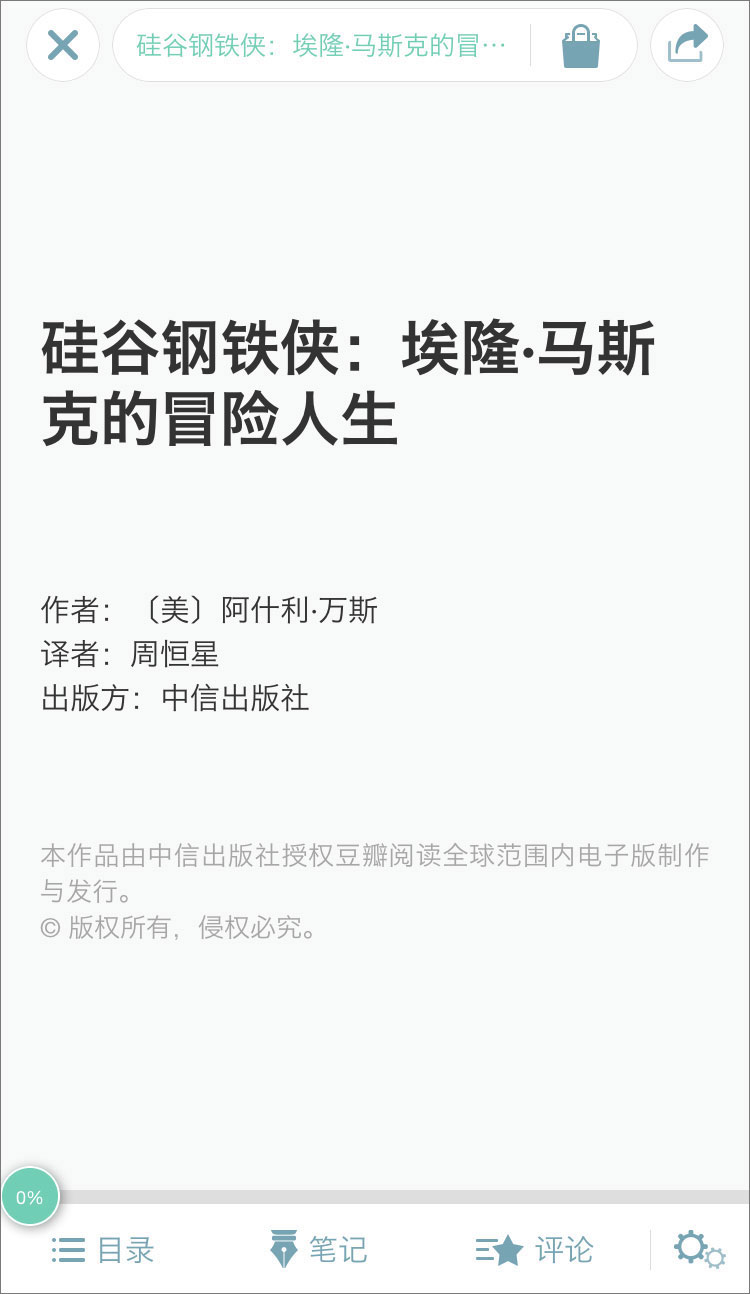Tap the 0% reading progress handle
Viewport: 750px width, 1294px height.
tap(30, 1196)
